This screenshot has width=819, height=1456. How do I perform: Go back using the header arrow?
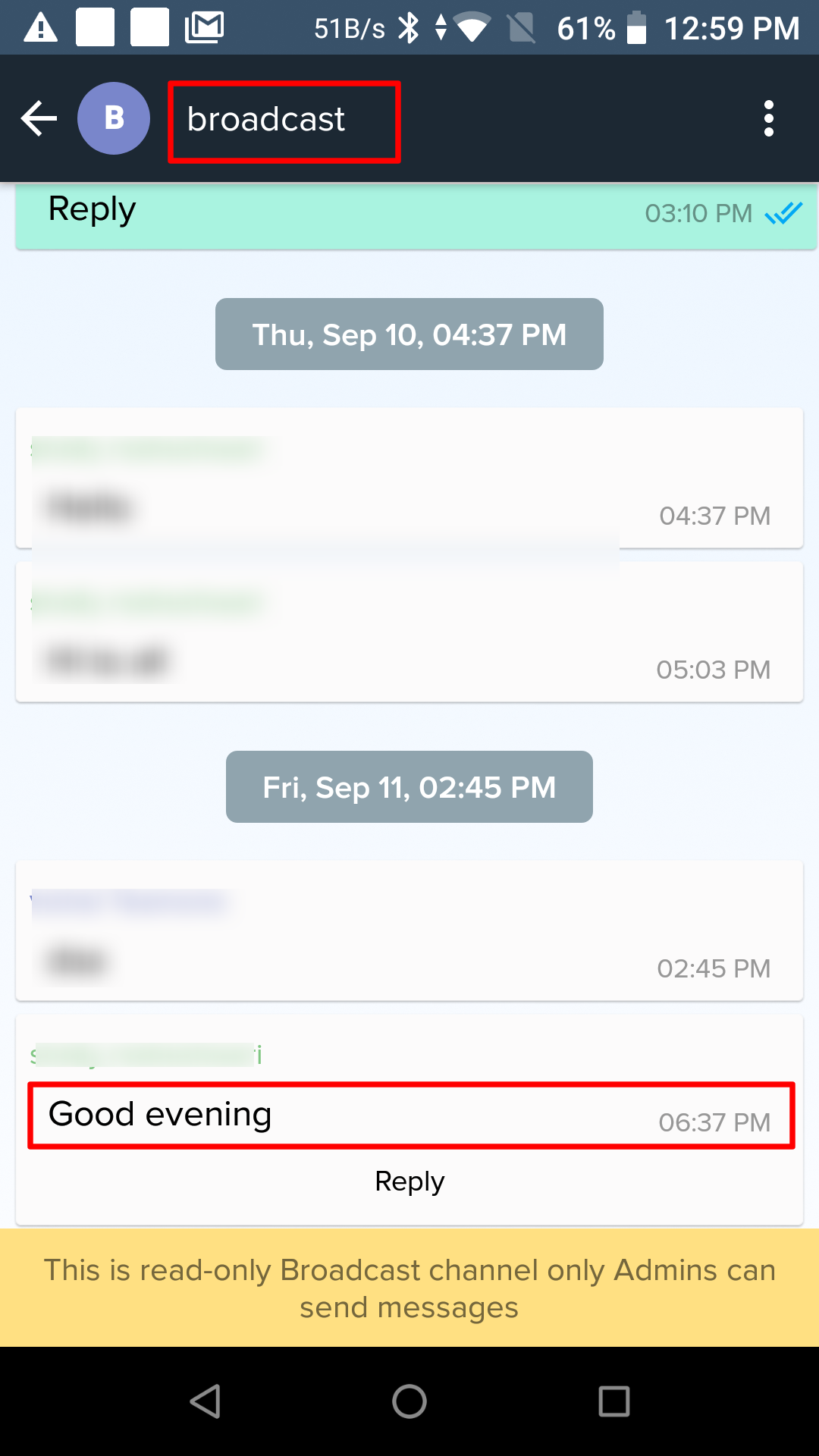tap(39, 118)
